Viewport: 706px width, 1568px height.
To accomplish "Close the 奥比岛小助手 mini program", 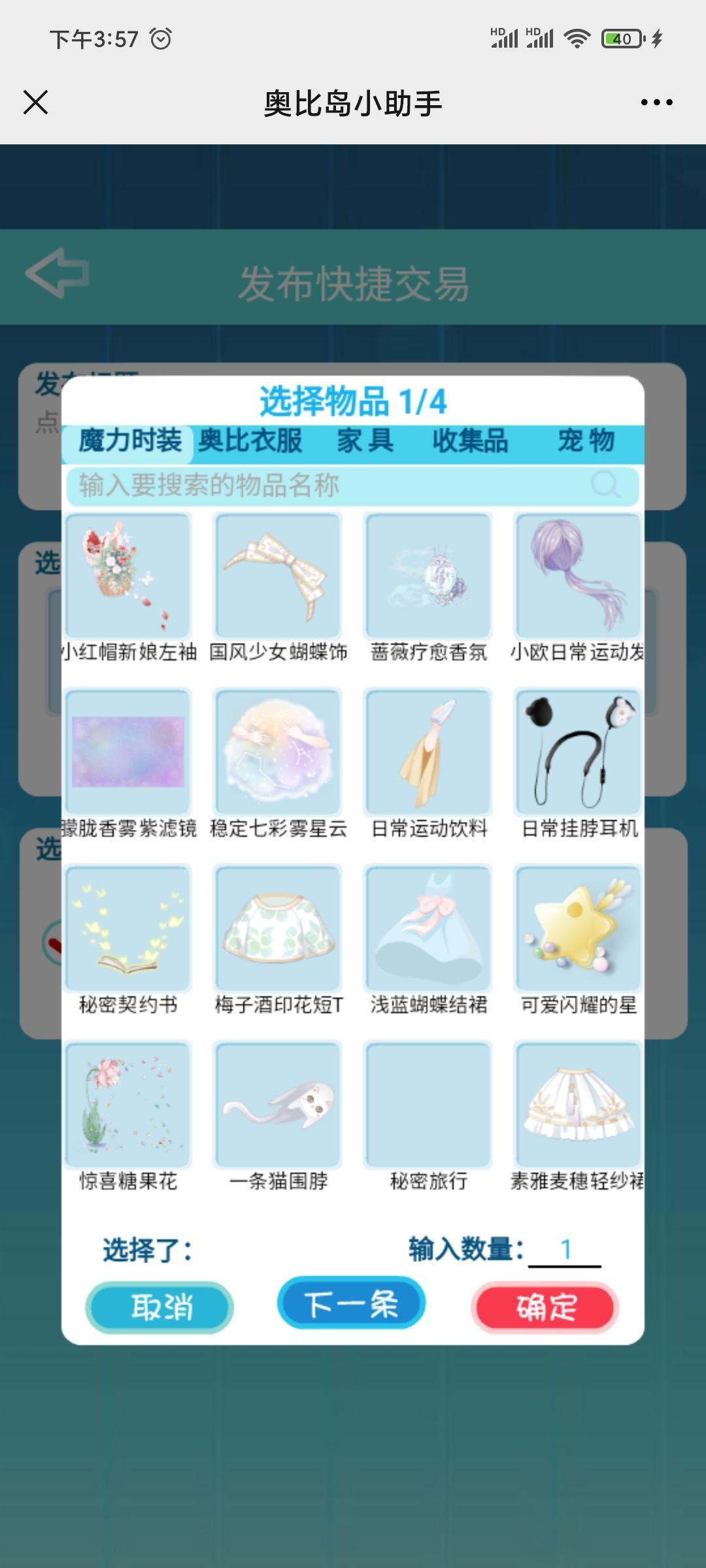I will pos(36,103).
